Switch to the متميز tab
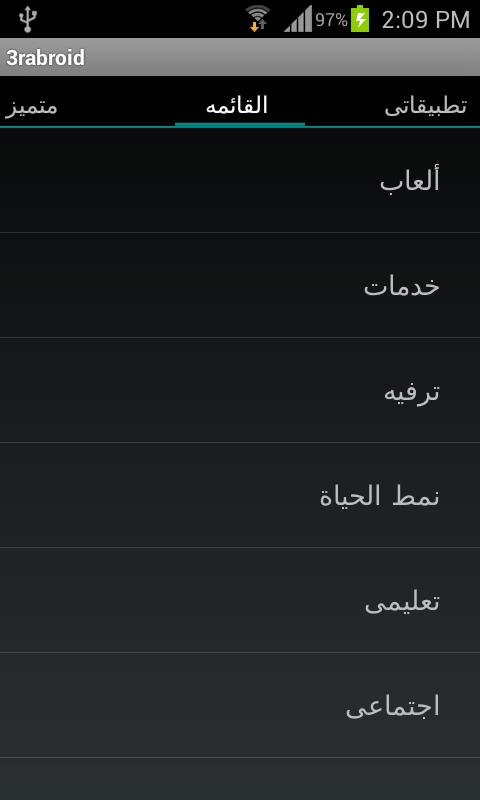Screen dimensions: 480x800 tap(31, 107)
